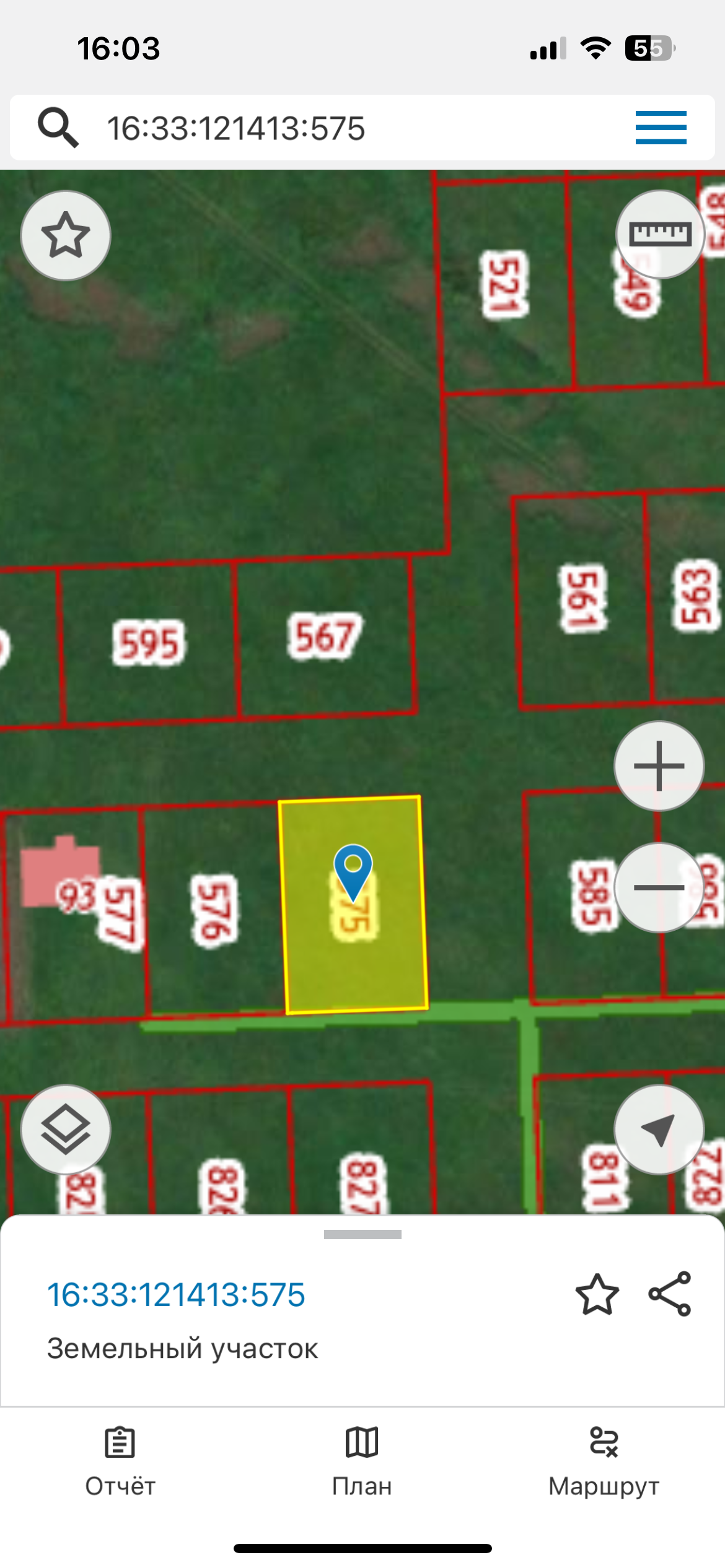The width and height of the screenshot is (725, 1568).
Task: Center map on my location
Action: tap(659, 1129)
